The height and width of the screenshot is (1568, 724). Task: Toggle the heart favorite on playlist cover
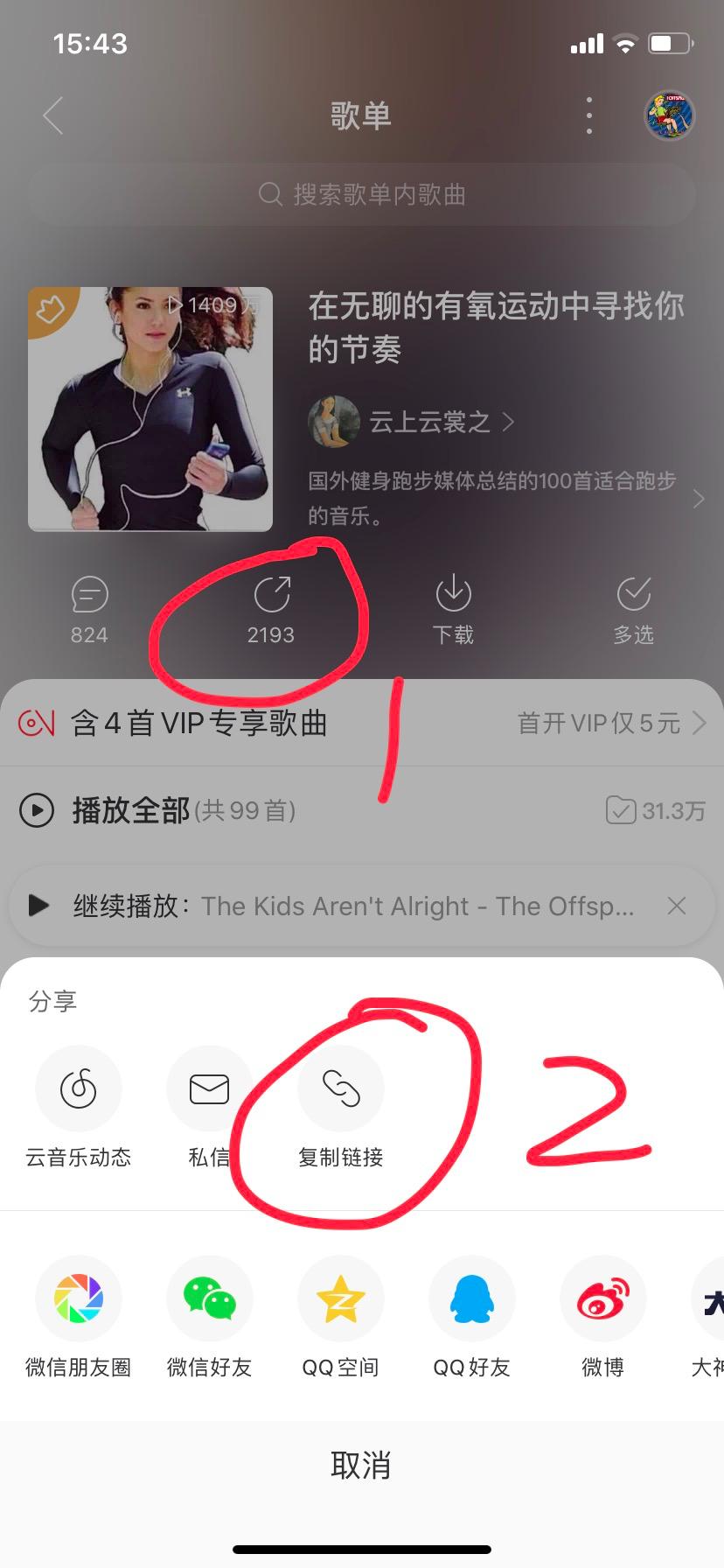[51, 309]
